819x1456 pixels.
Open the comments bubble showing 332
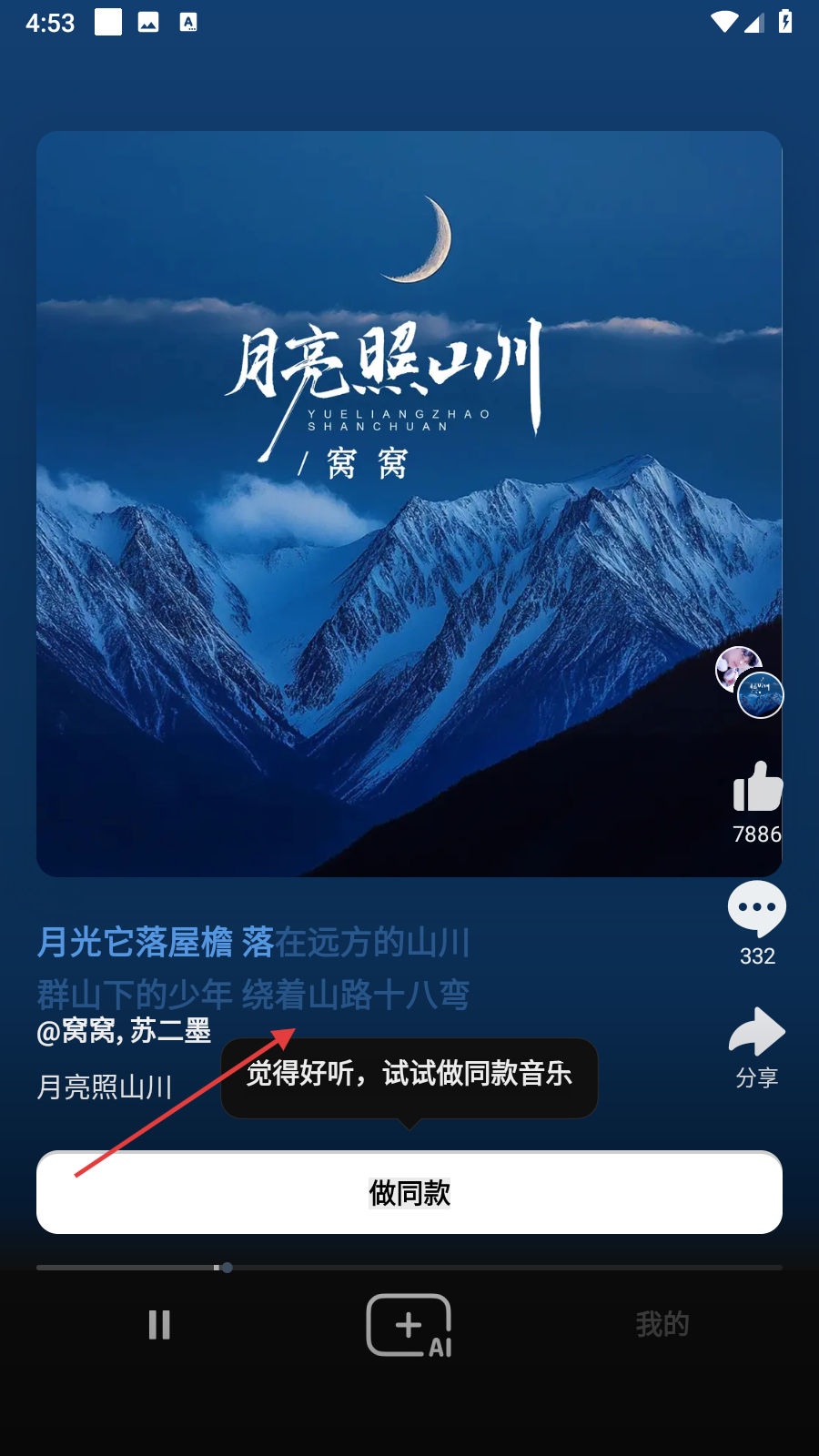(756, 908)
